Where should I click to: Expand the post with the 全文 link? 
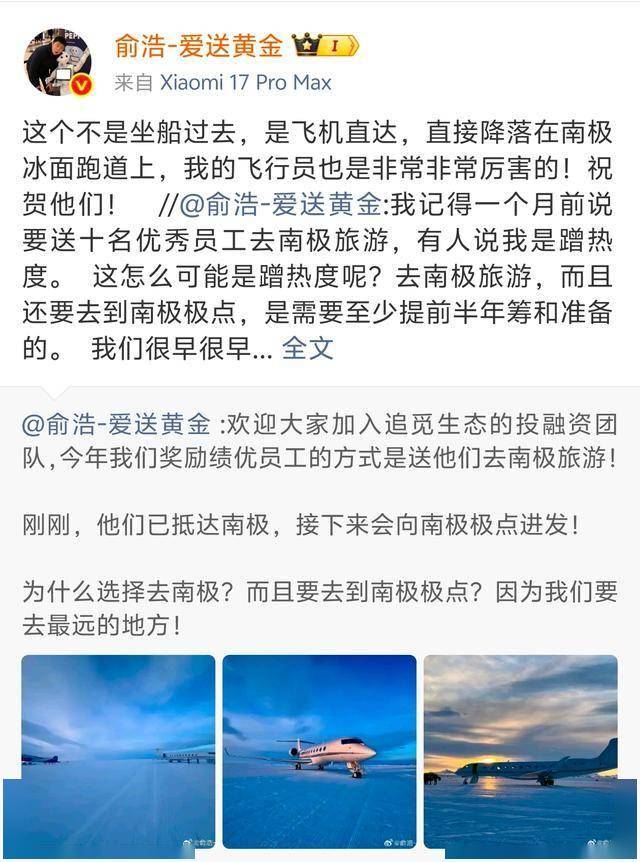(307, 348)
